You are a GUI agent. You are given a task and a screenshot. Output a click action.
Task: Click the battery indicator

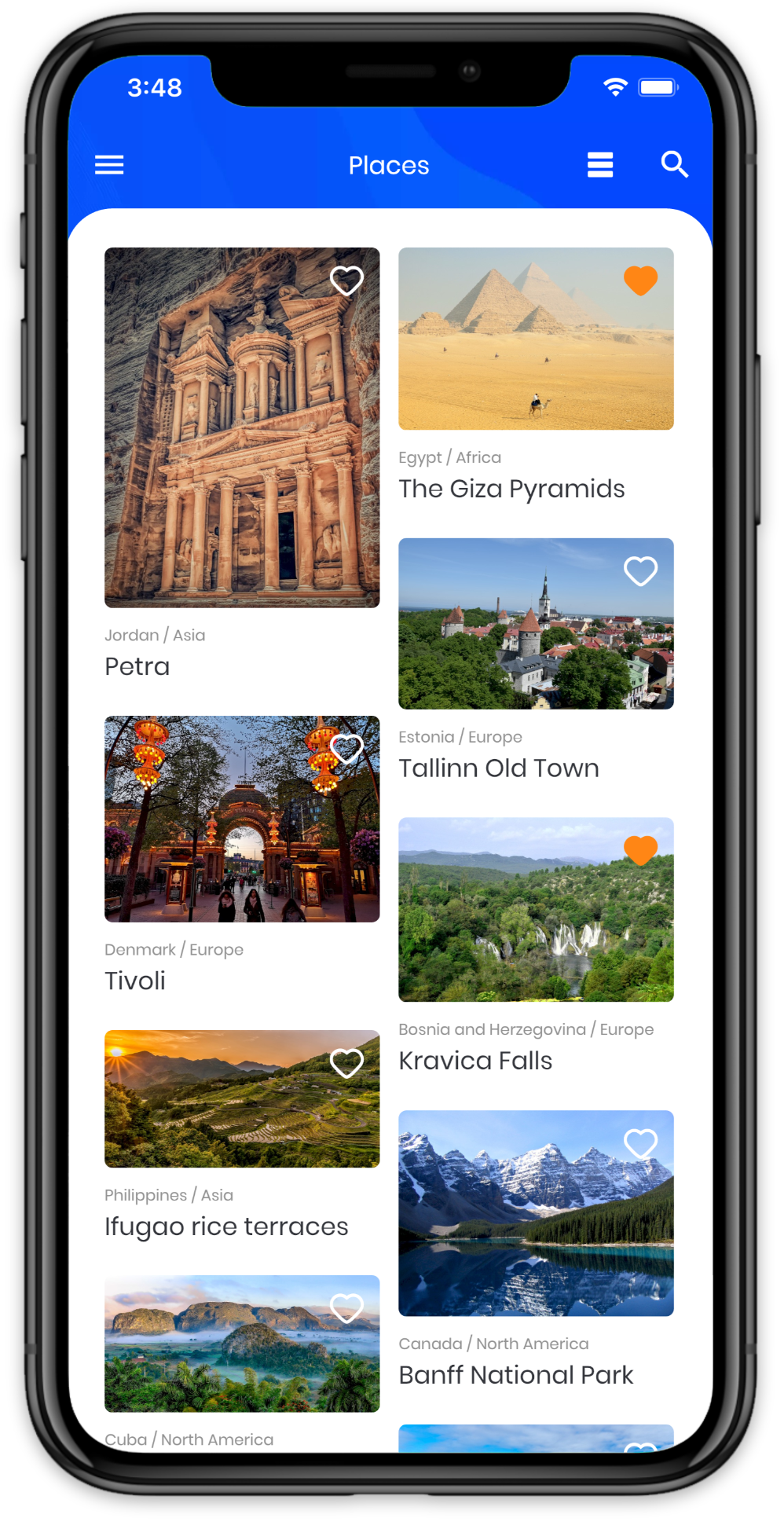pos(658,86)
